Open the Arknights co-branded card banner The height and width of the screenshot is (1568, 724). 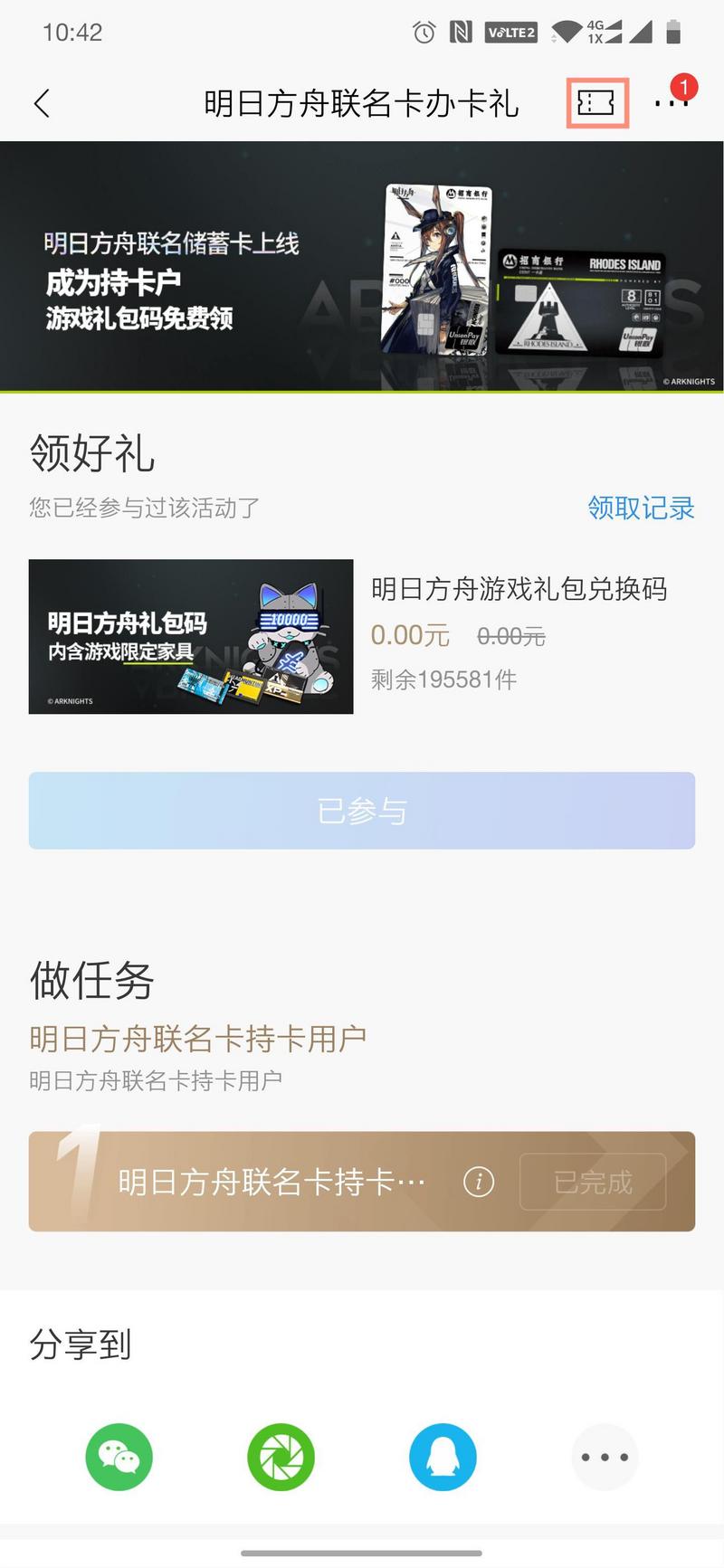(x=362, y=266)
